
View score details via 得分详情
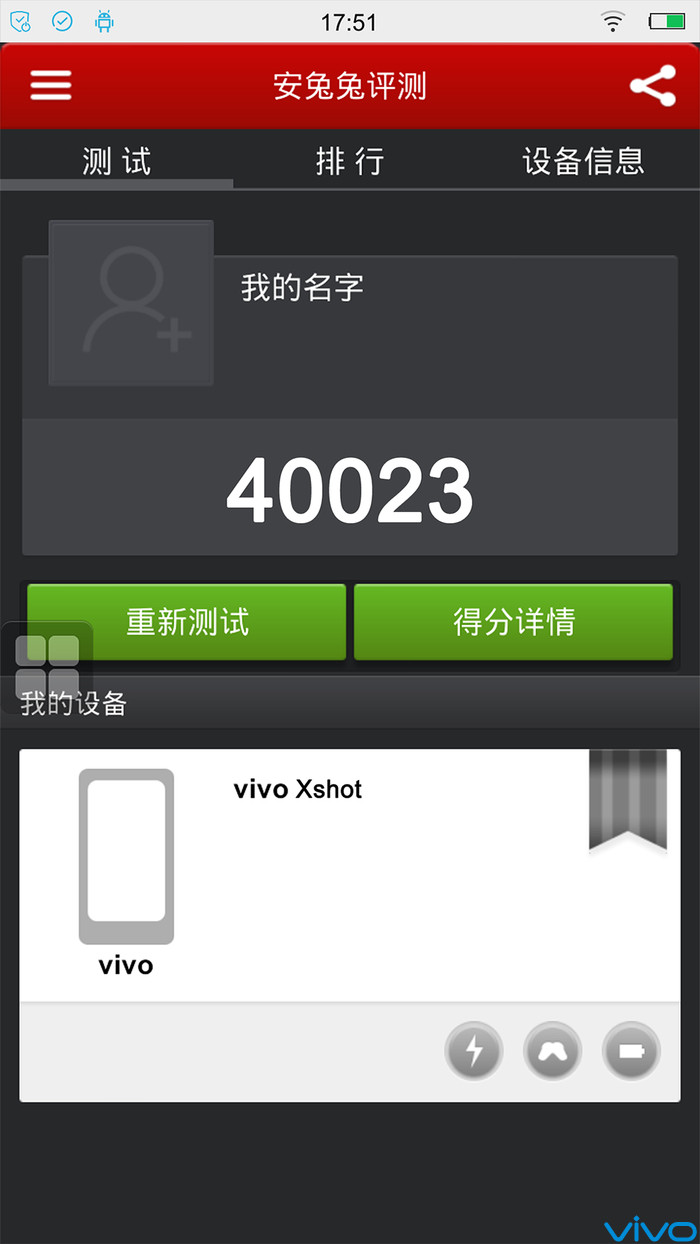[513, 622]
